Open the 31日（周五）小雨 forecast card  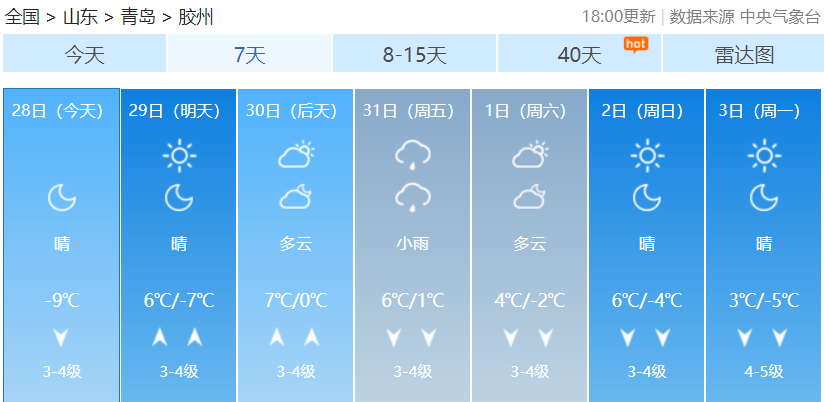click(x=413, y=245)
